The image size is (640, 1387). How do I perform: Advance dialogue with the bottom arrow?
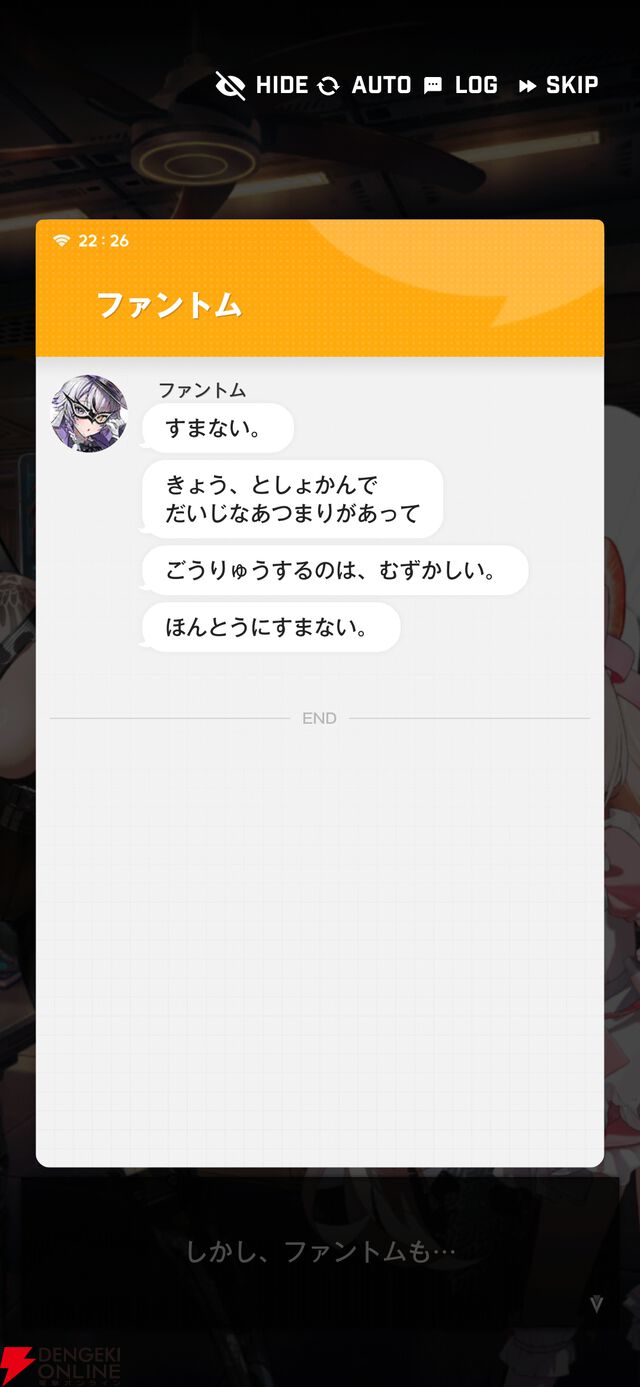(x=596, y=1304)
